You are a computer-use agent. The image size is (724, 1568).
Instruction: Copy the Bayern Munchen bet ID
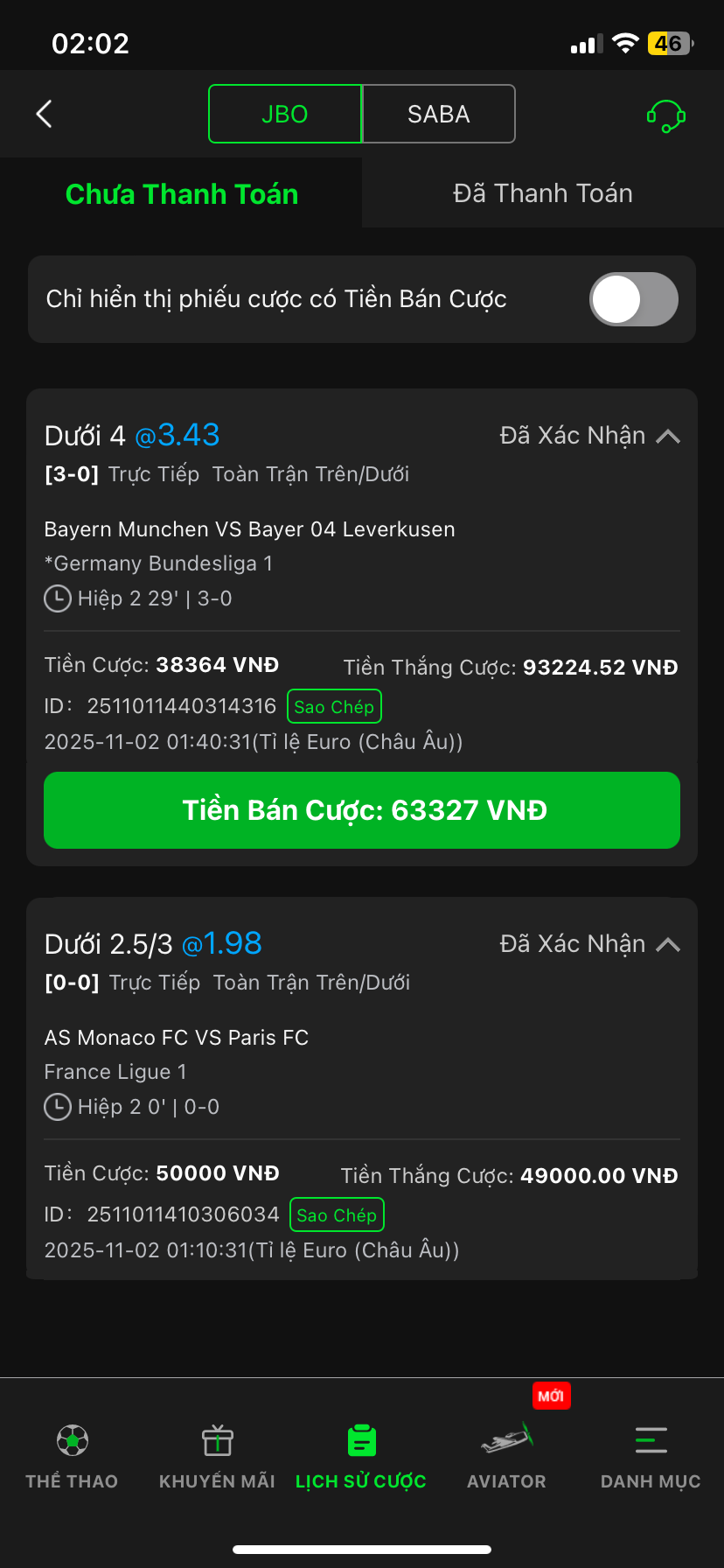334,707
